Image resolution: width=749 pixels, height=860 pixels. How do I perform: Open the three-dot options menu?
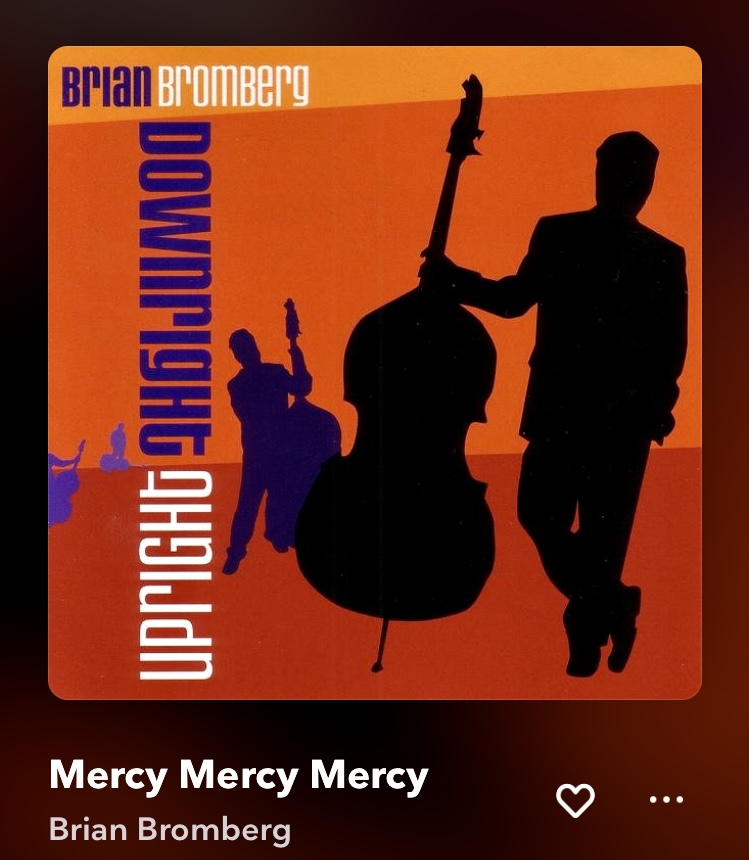666,799
